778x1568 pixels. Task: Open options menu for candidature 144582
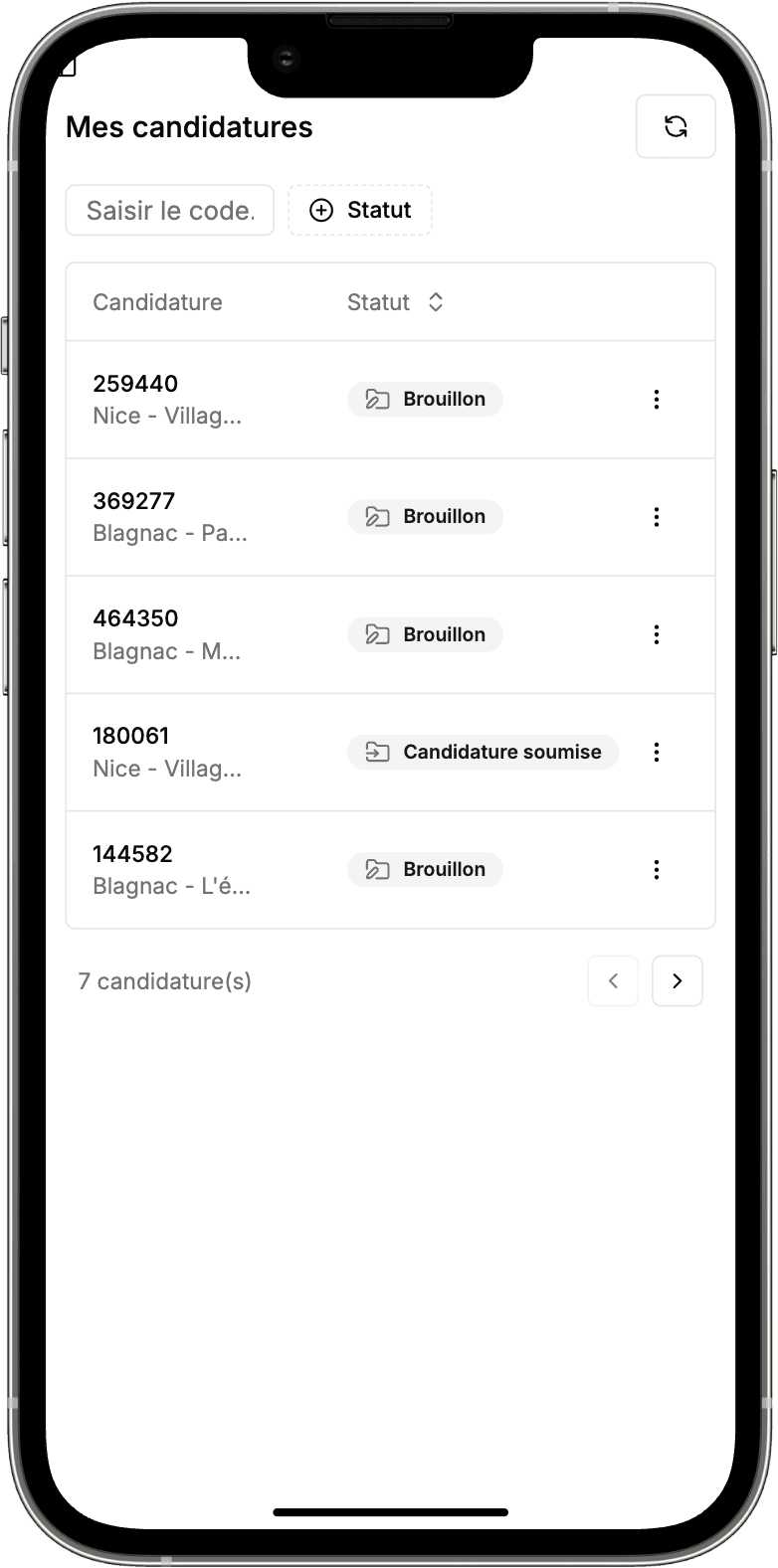coord(656,870)
